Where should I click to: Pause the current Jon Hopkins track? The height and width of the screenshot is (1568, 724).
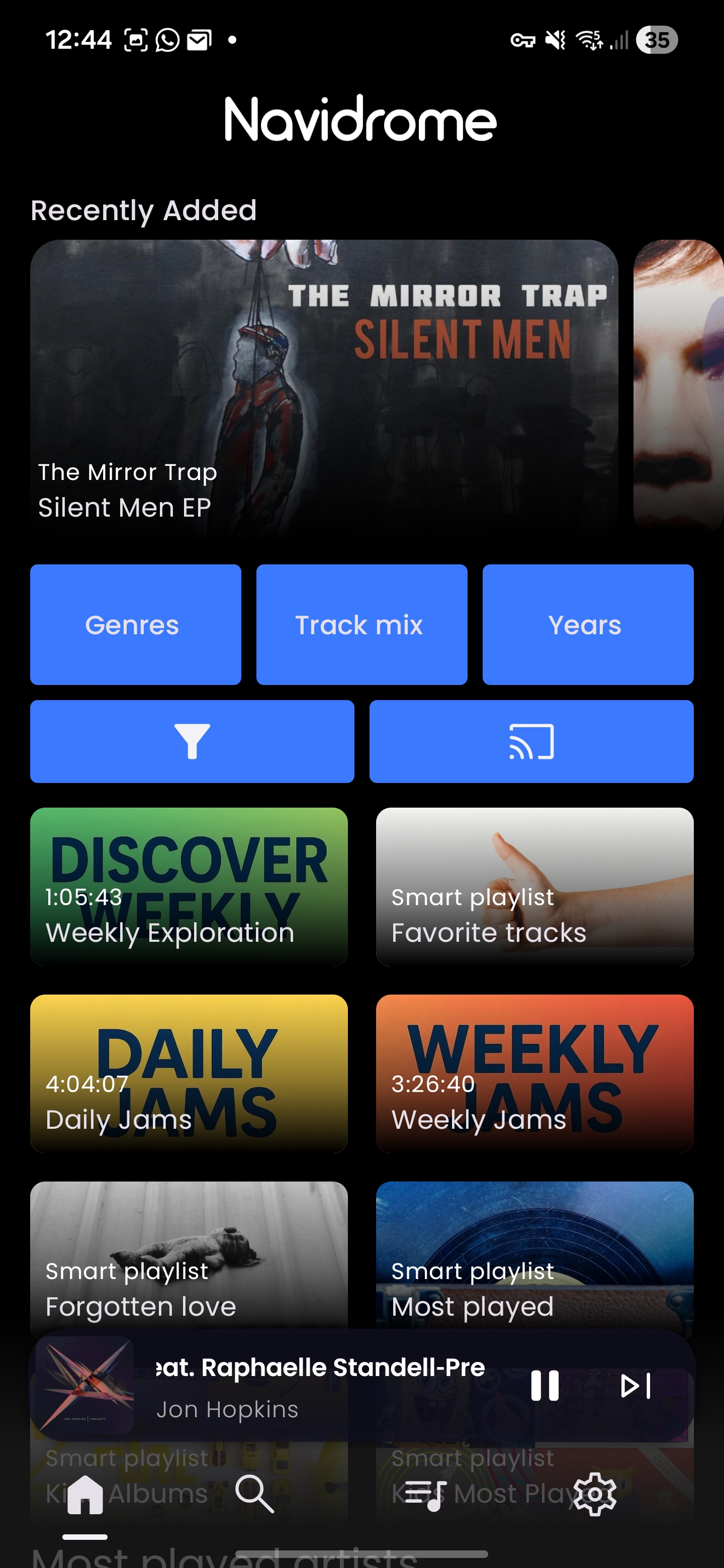pos(545,1386)
